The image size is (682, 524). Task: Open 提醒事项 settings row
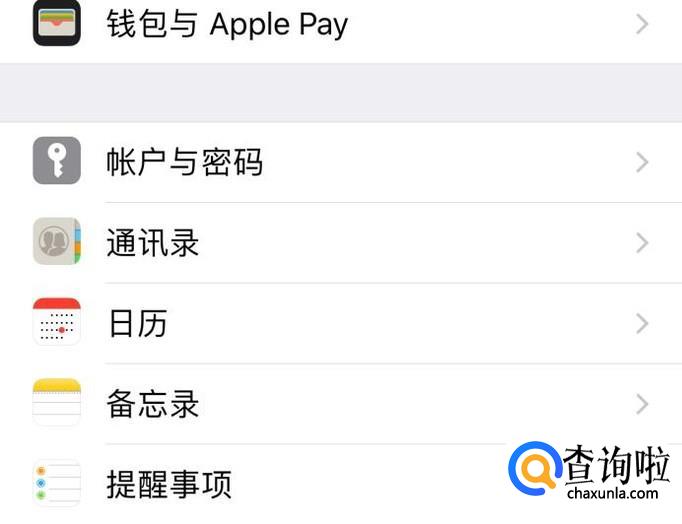tap(169, 485)
